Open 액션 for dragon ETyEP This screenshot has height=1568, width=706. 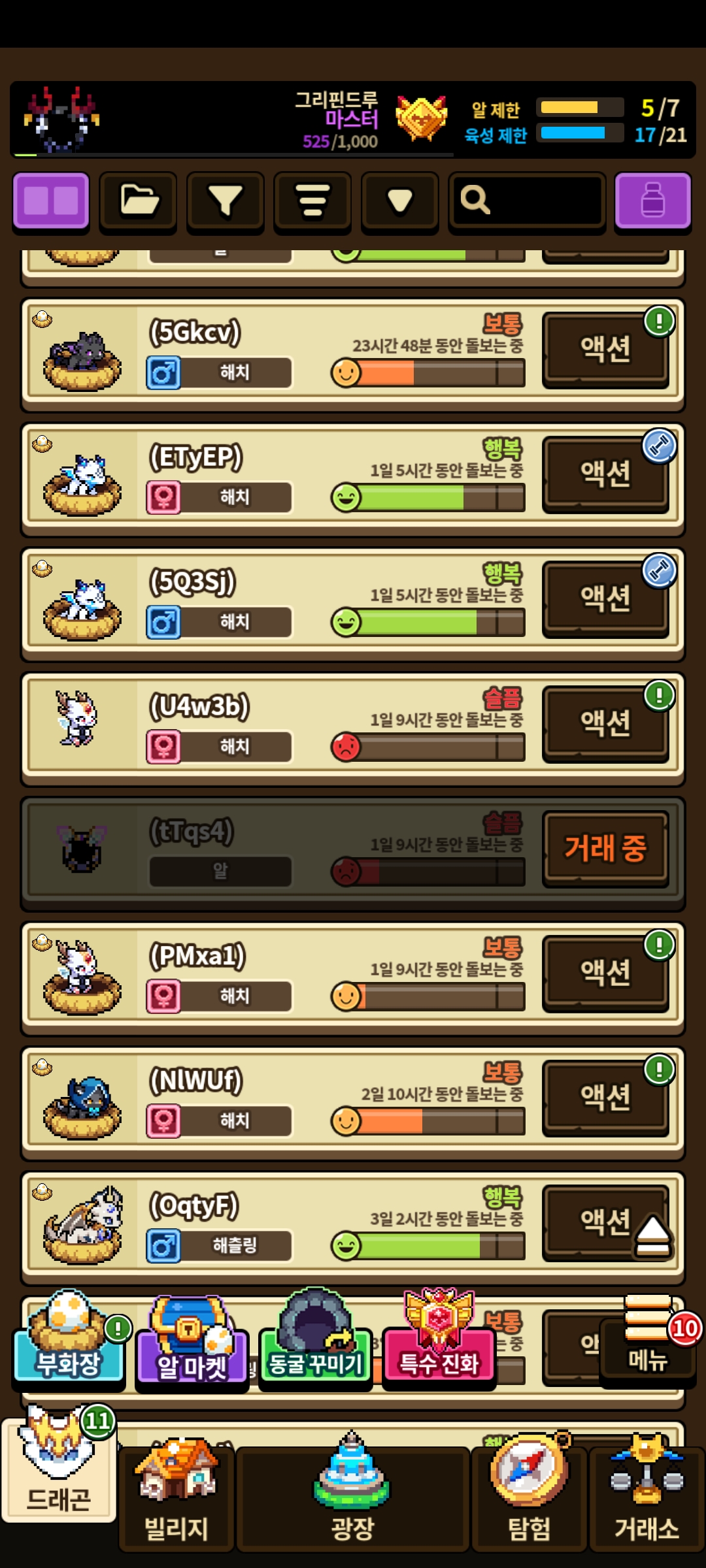click(x=605, y=474)
